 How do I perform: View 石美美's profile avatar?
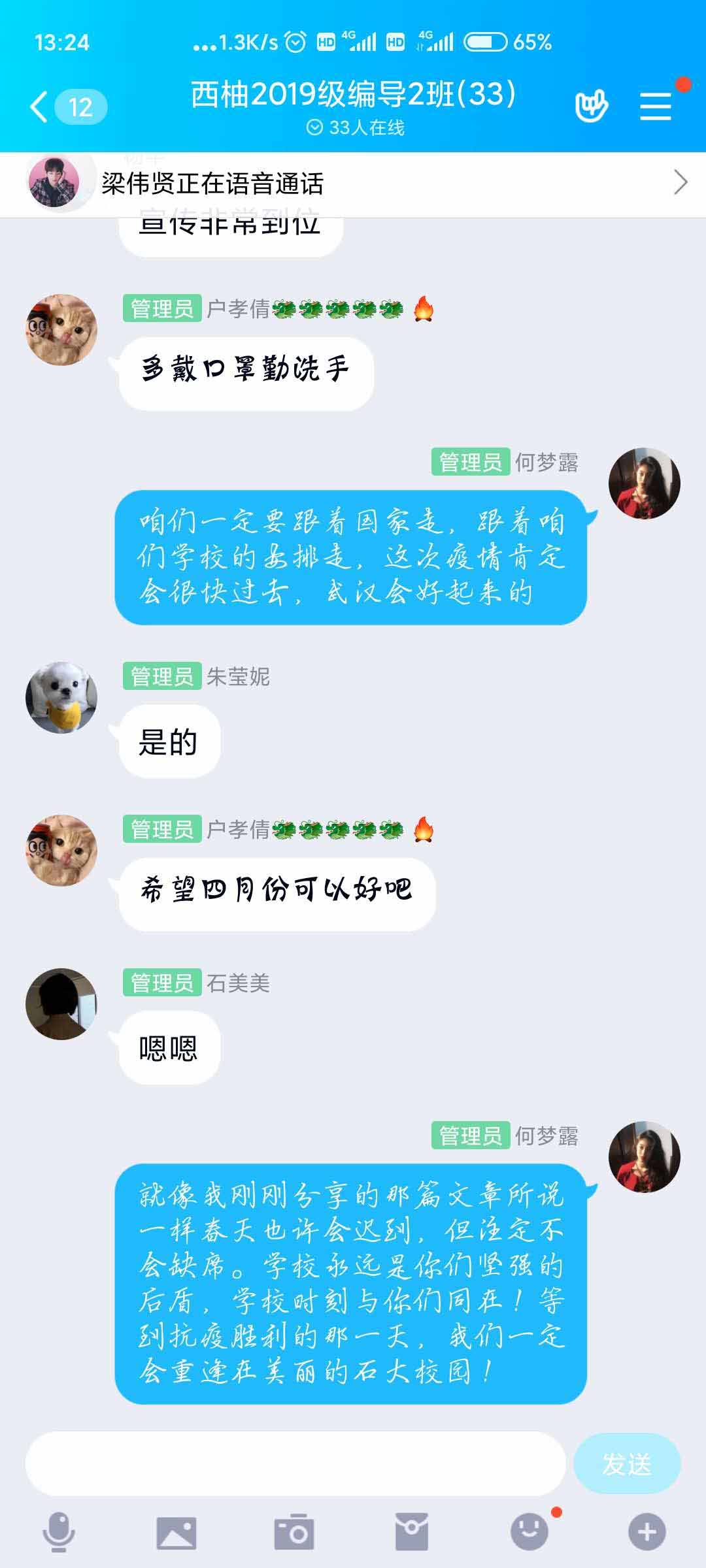[61, 1004]
